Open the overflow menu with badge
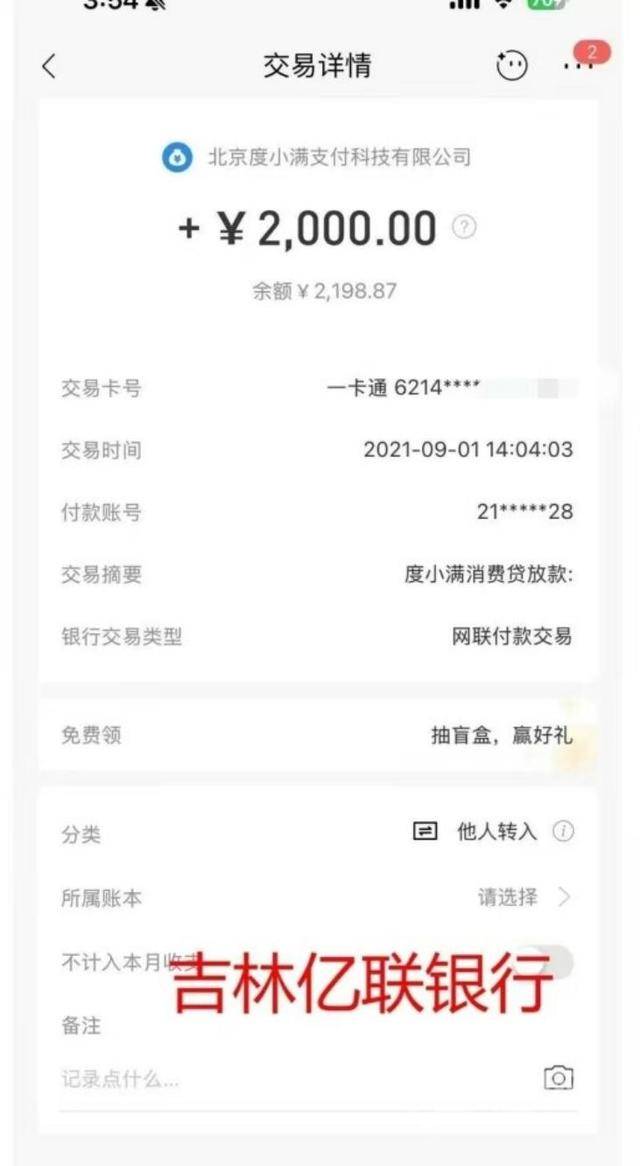640x1166 pixels. click(578, 66)
